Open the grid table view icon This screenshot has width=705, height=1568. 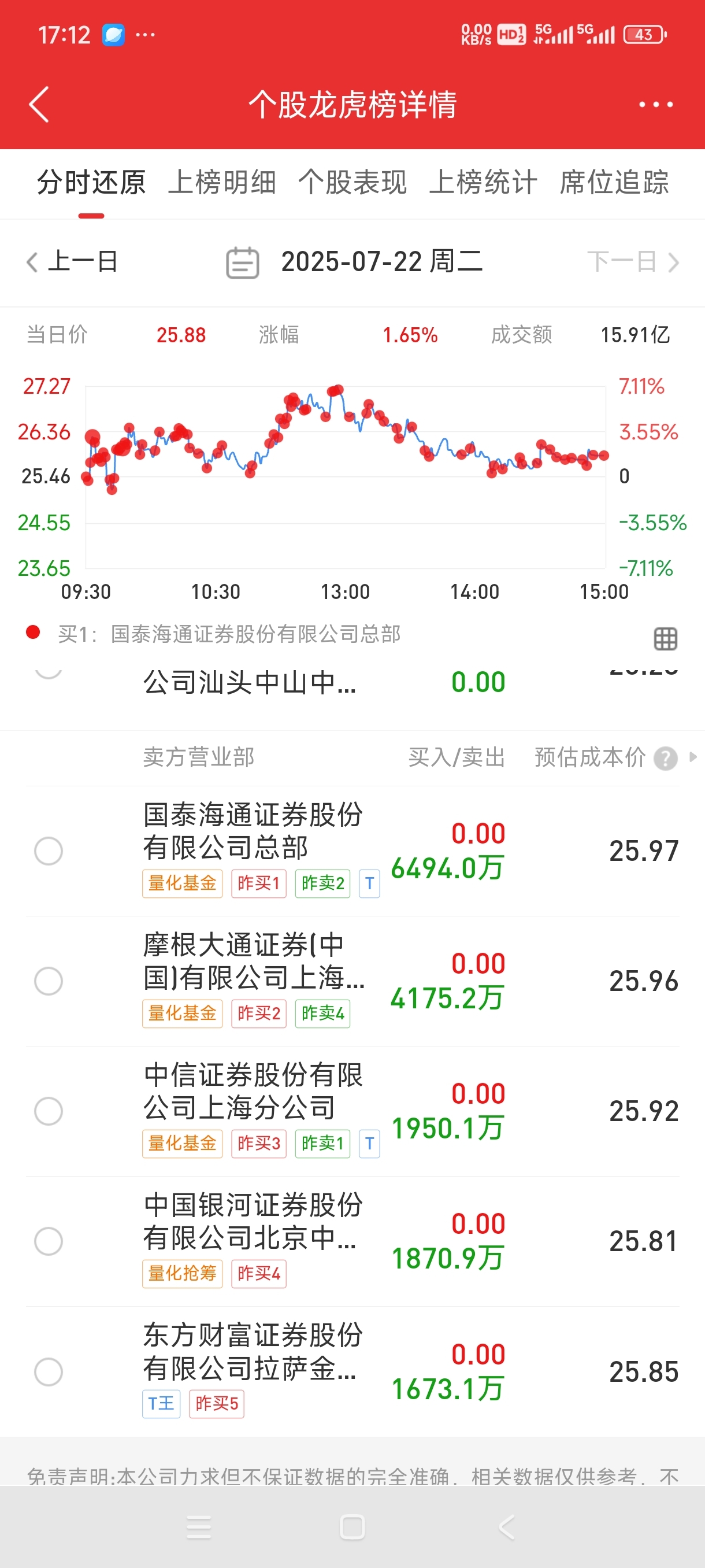coord(665,638)
